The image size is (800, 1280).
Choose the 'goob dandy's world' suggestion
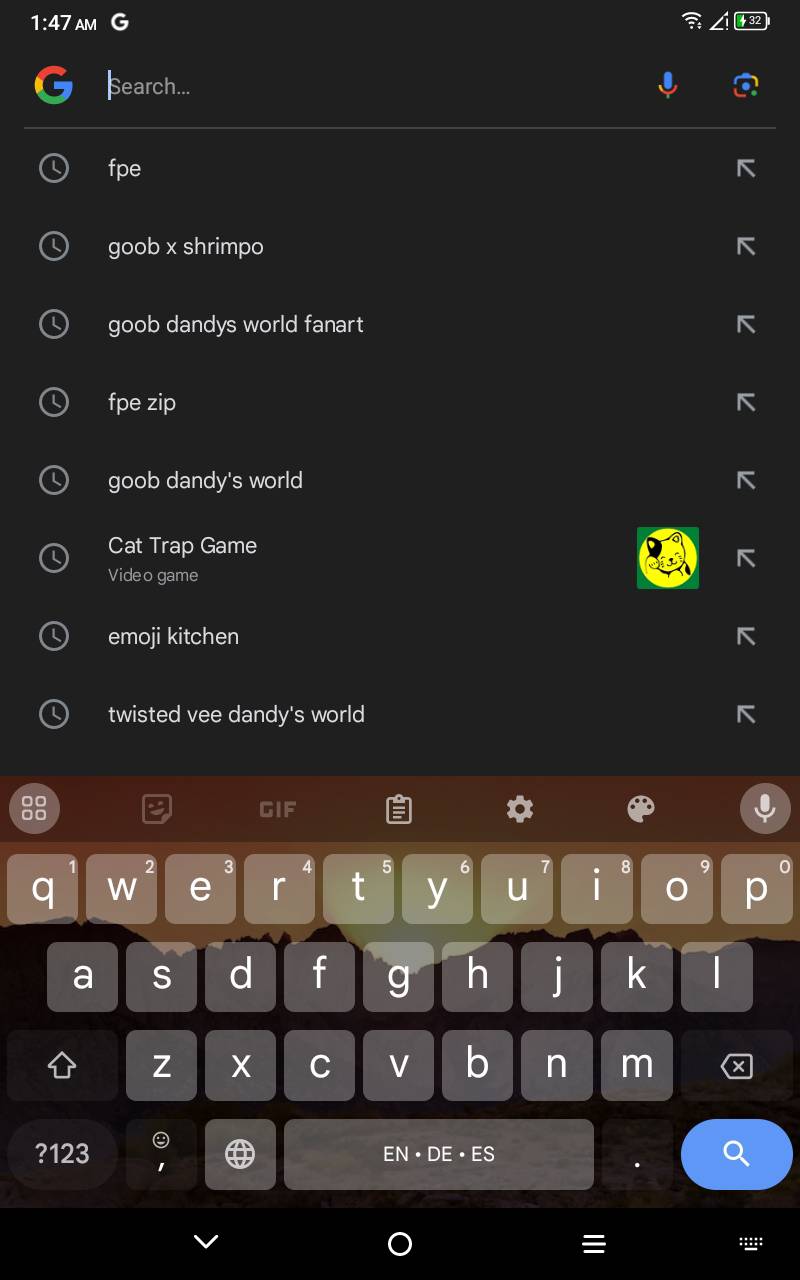pyautogui.click(x=205, y=480)
